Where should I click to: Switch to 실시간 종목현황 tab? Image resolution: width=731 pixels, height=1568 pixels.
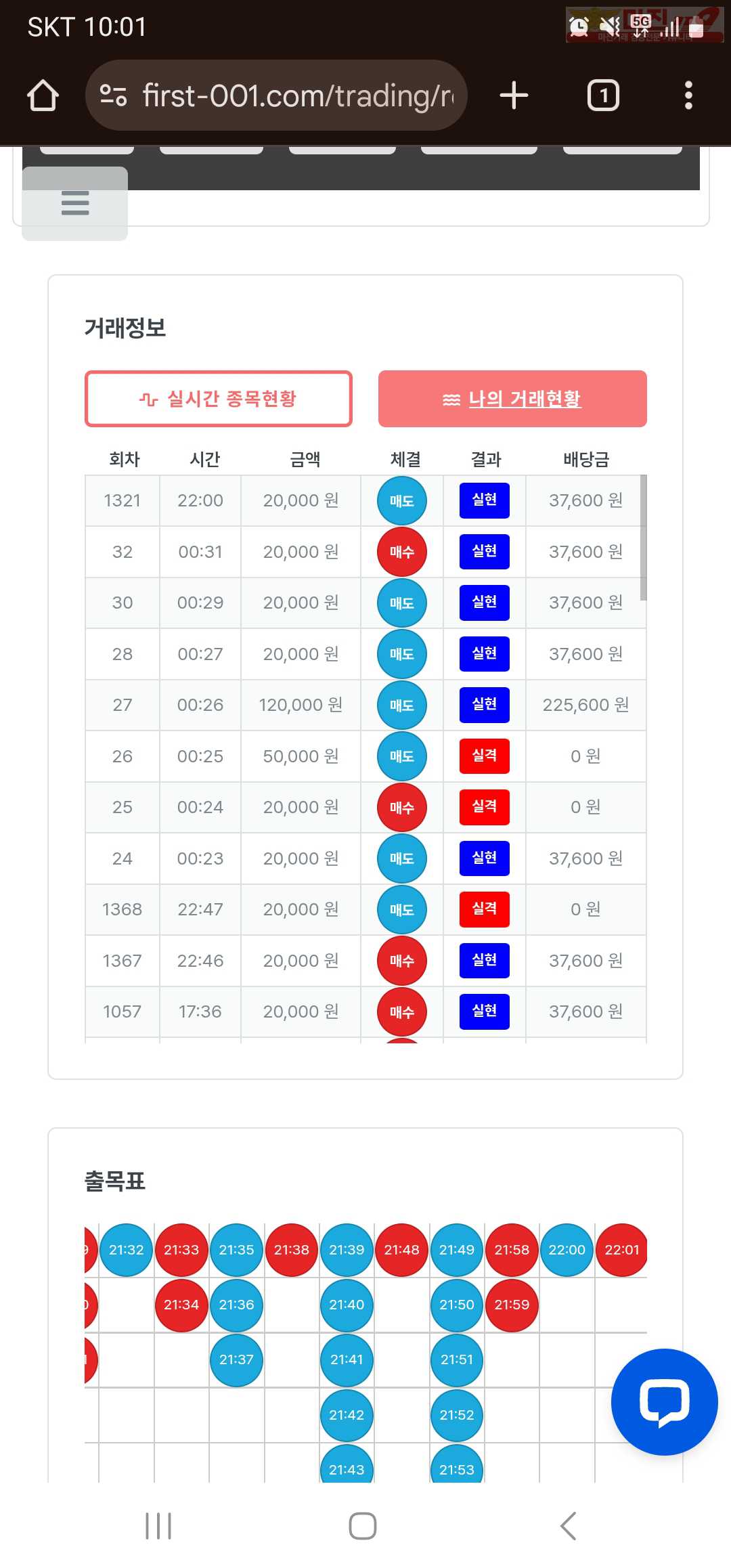point(219,399)
